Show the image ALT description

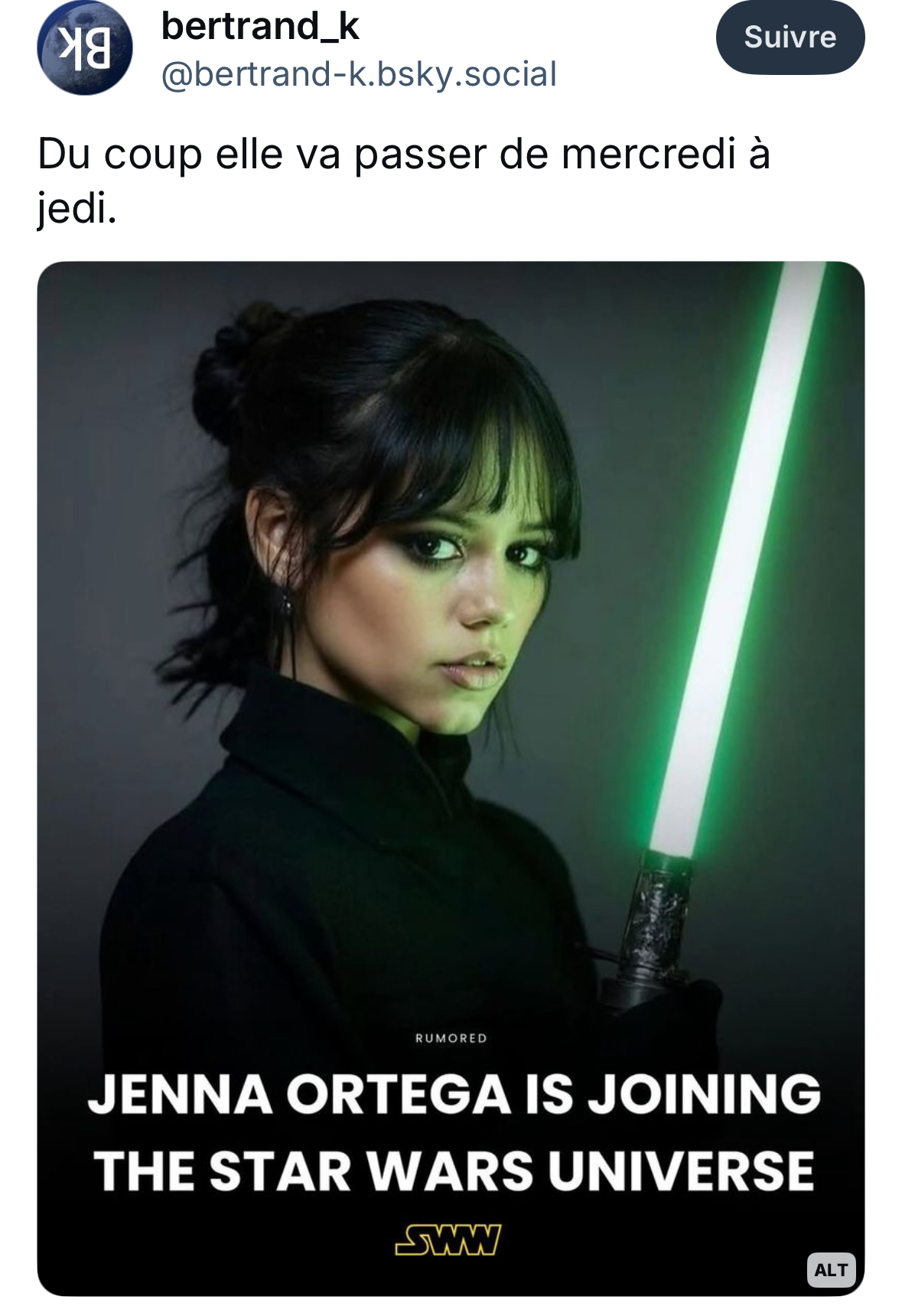coord(830,1270)
